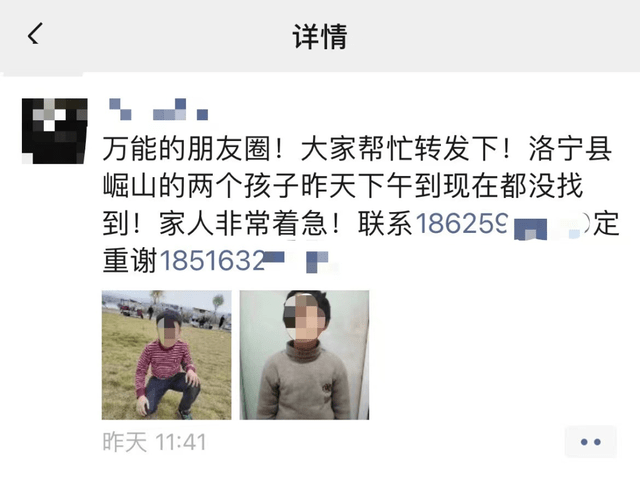View the photo of child in gray sweater
Viewport: 640px width, 480px height.
tap(304, 355)
